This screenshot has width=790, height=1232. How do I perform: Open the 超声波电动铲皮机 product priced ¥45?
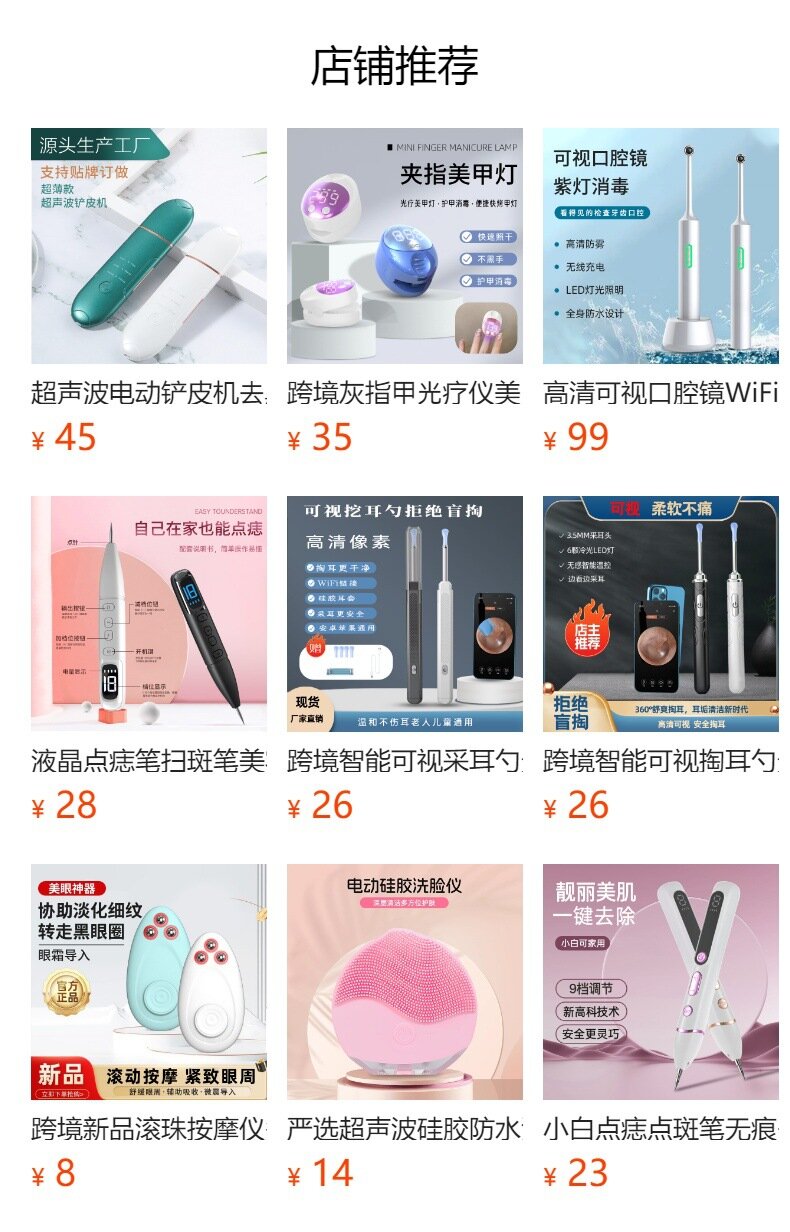tap(149, 246)
